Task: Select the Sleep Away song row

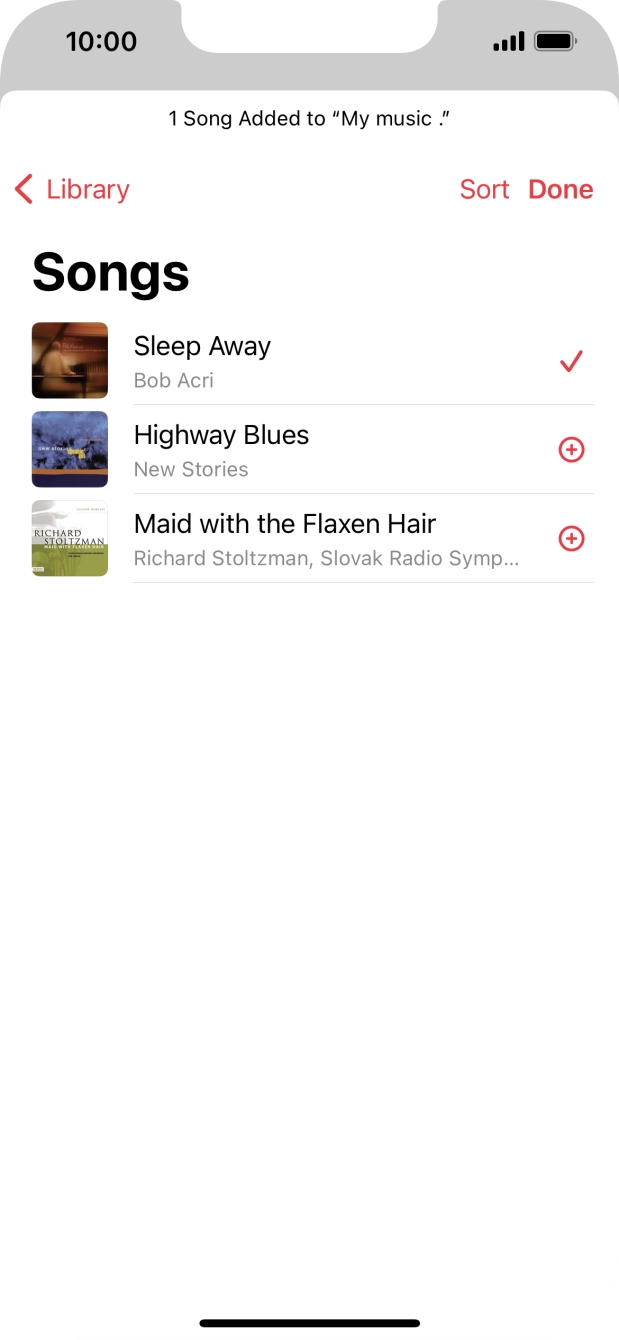Action: point(300,361)
